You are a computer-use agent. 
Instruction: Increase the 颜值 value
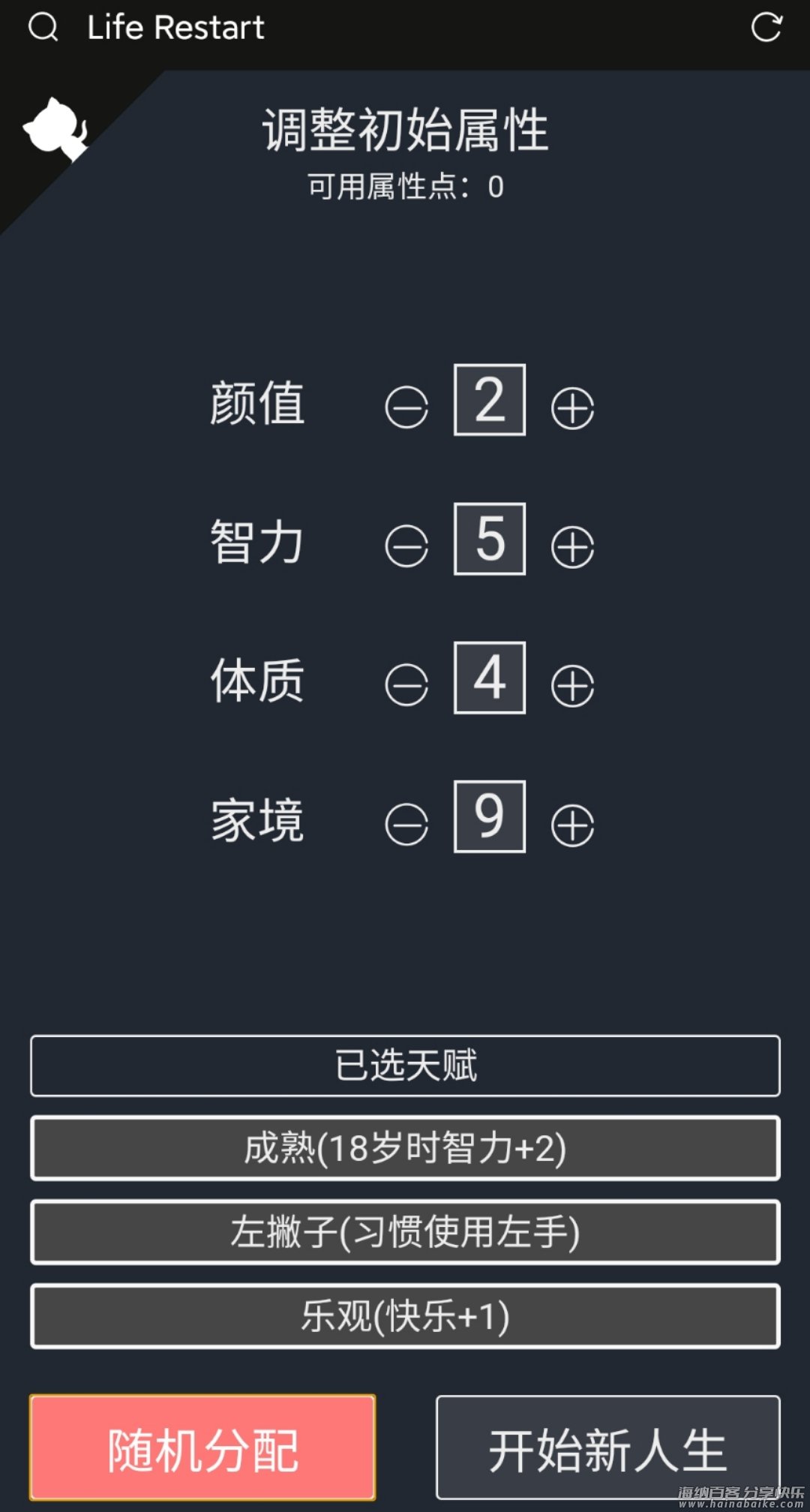pos(572,408)
